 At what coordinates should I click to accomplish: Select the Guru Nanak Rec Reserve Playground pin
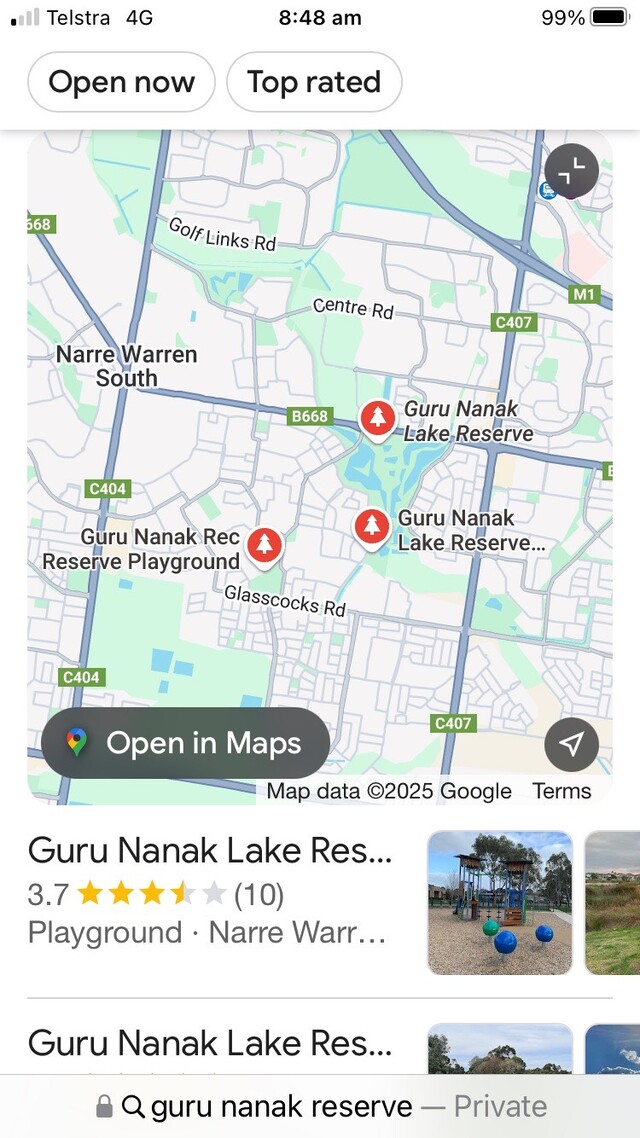click(264, 545)
